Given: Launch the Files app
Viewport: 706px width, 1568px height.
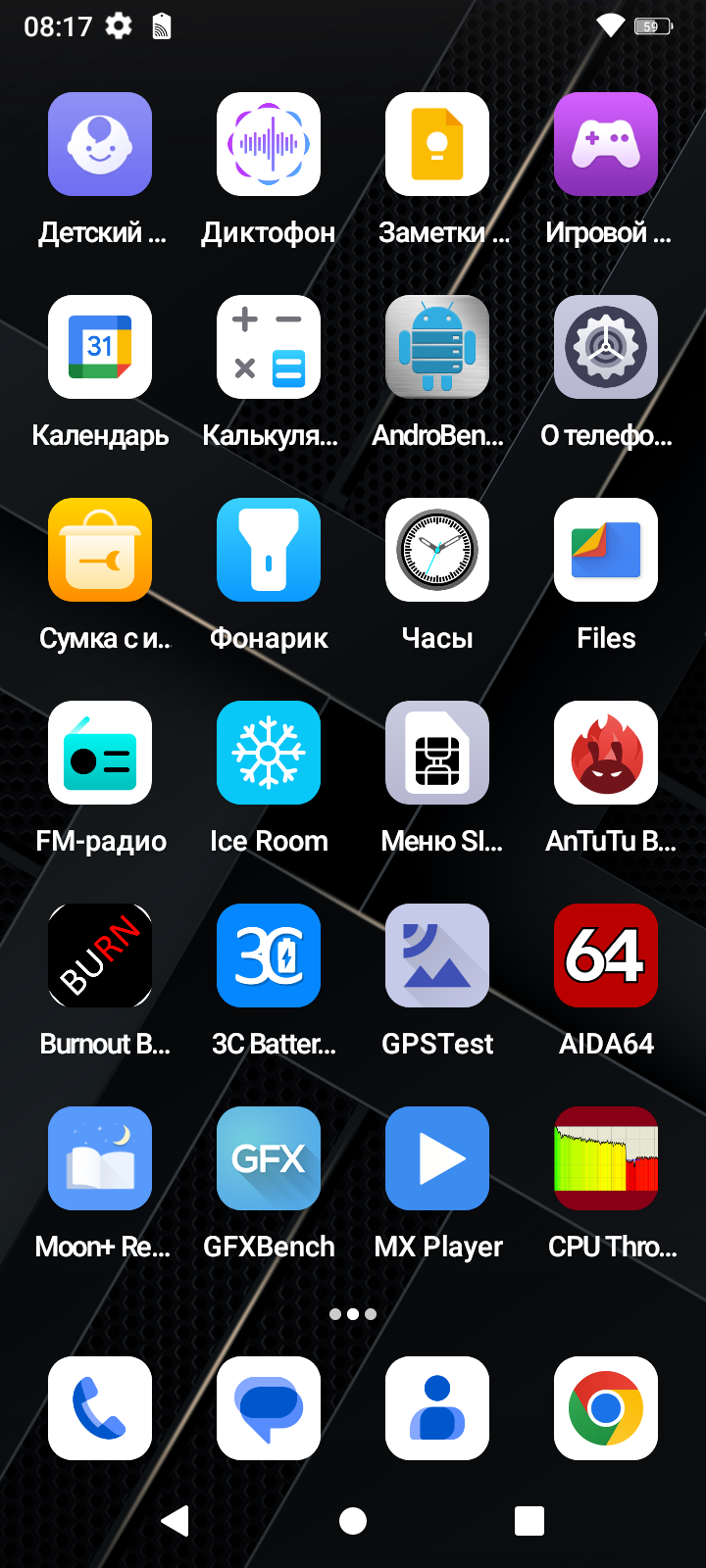Looking at the screenshot, I should tap(606, 550).
